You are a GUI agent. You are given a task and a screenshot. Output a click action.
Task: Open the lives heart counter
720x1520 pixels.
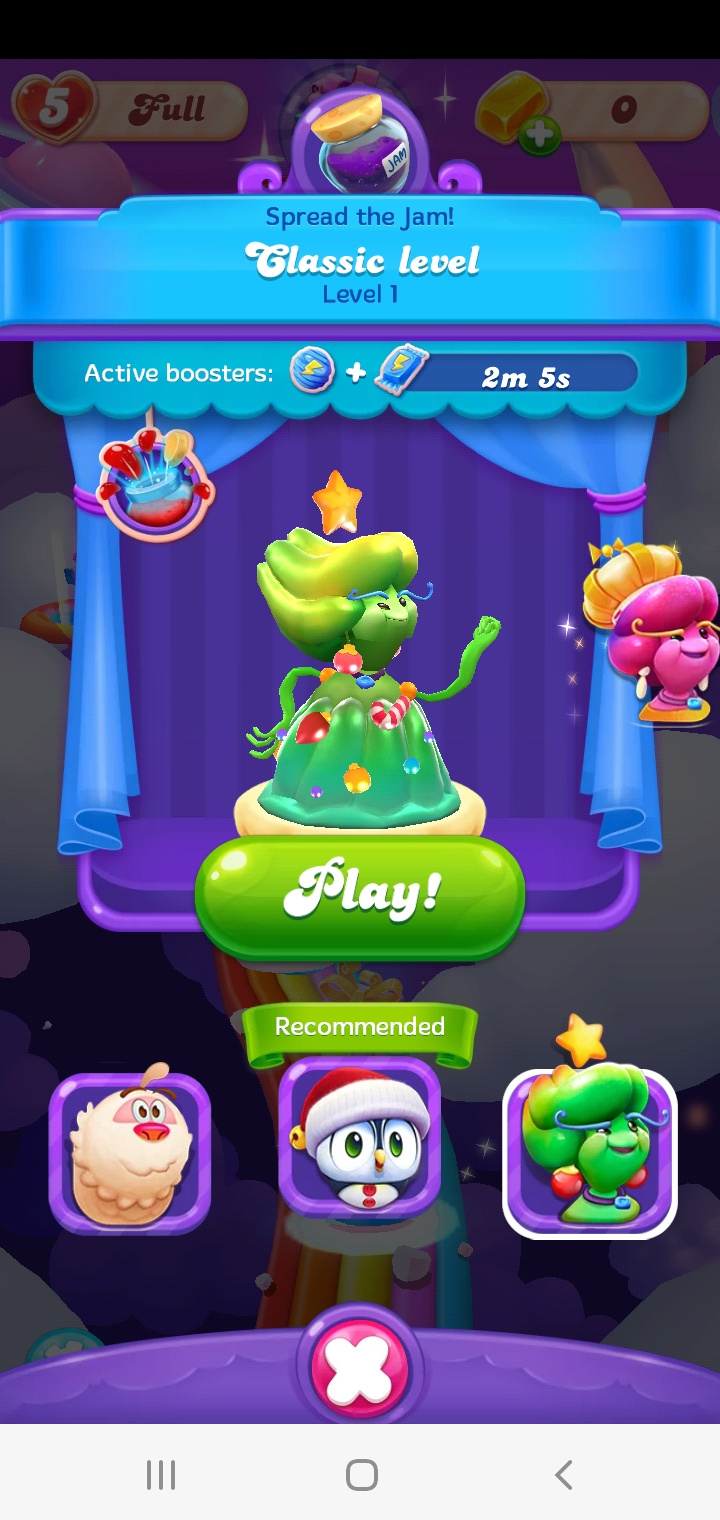pyautogui.click(x=55, y=108)
